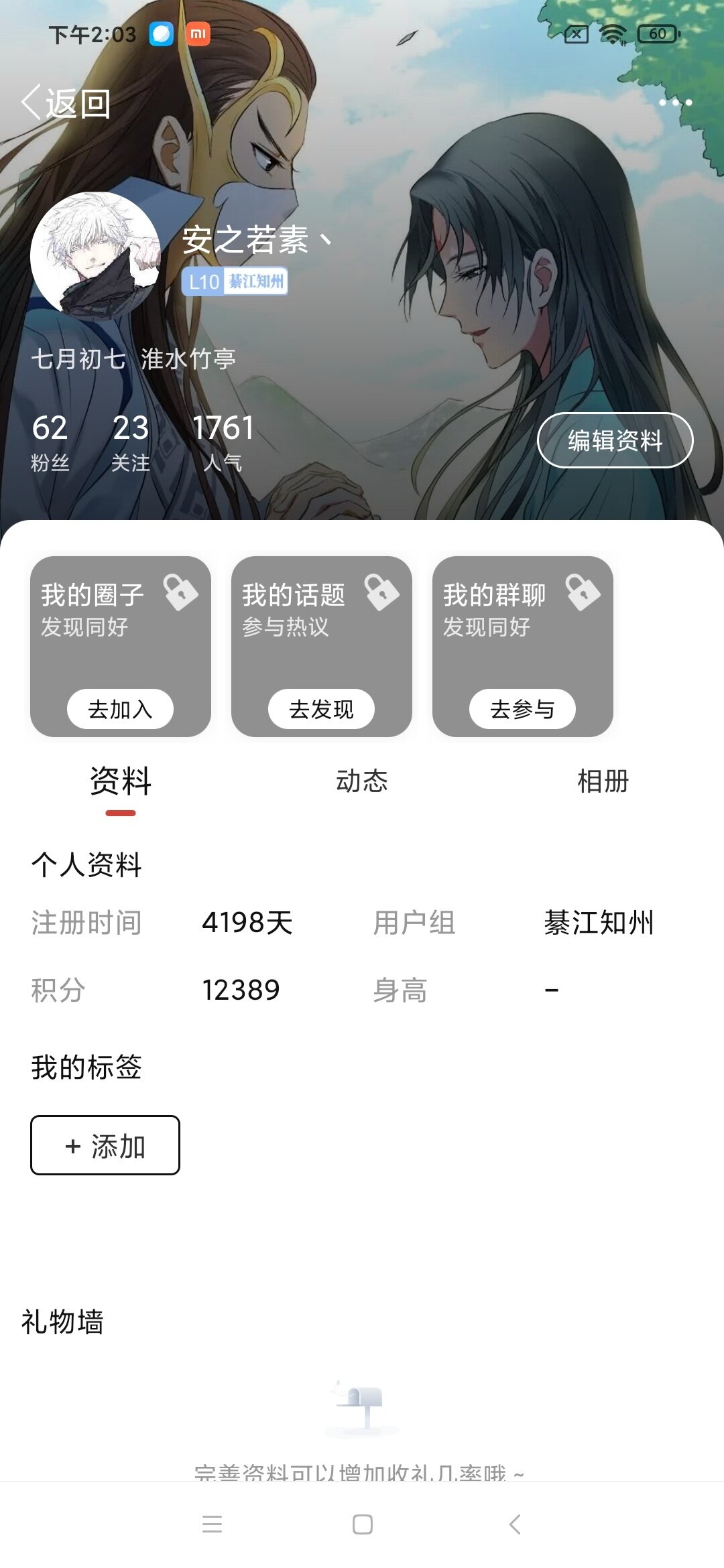Toggle the lock icon on 我的圈子
Image resolution: width=724 pixels, height=1568 pixels.
(181, 592)
